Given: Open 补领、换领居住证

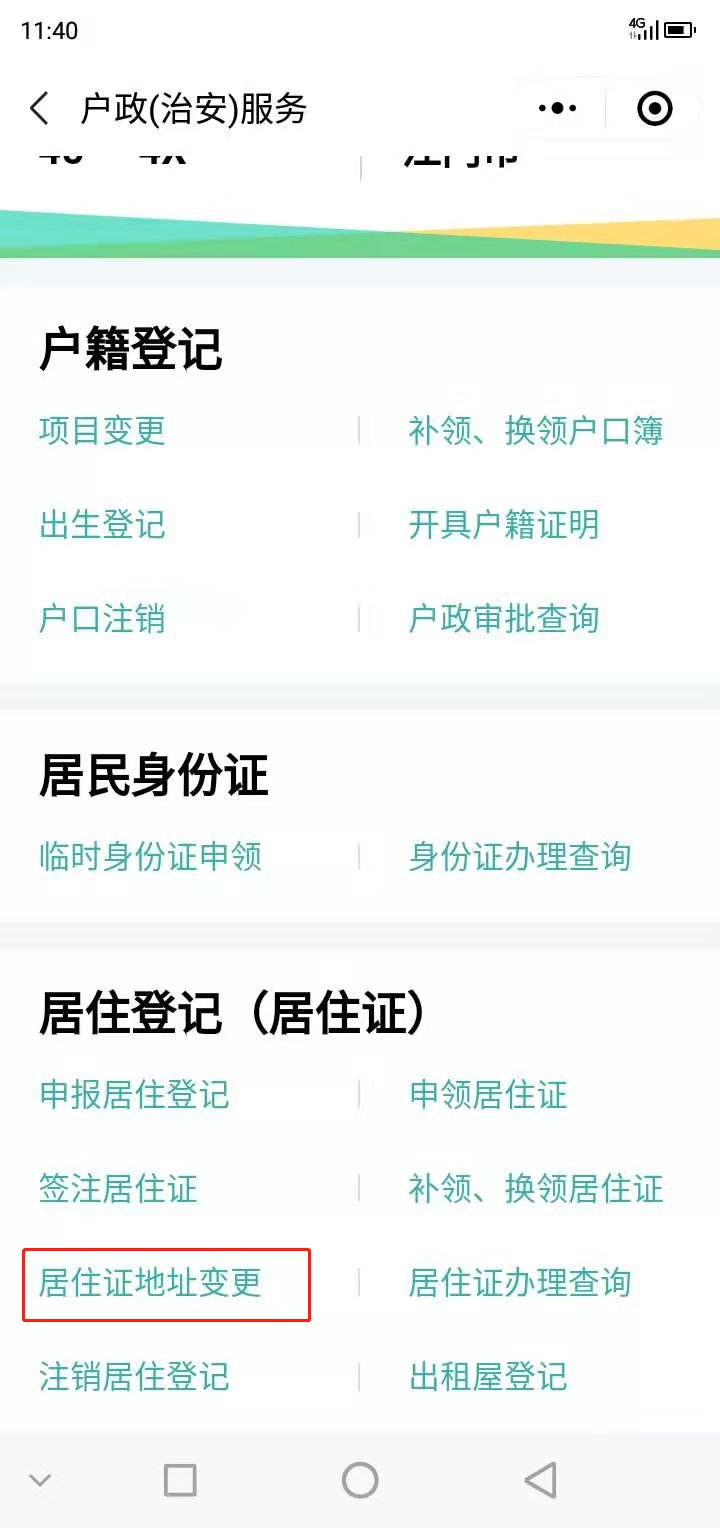Looking at the screenshot, I should [x=535, y=1189].
